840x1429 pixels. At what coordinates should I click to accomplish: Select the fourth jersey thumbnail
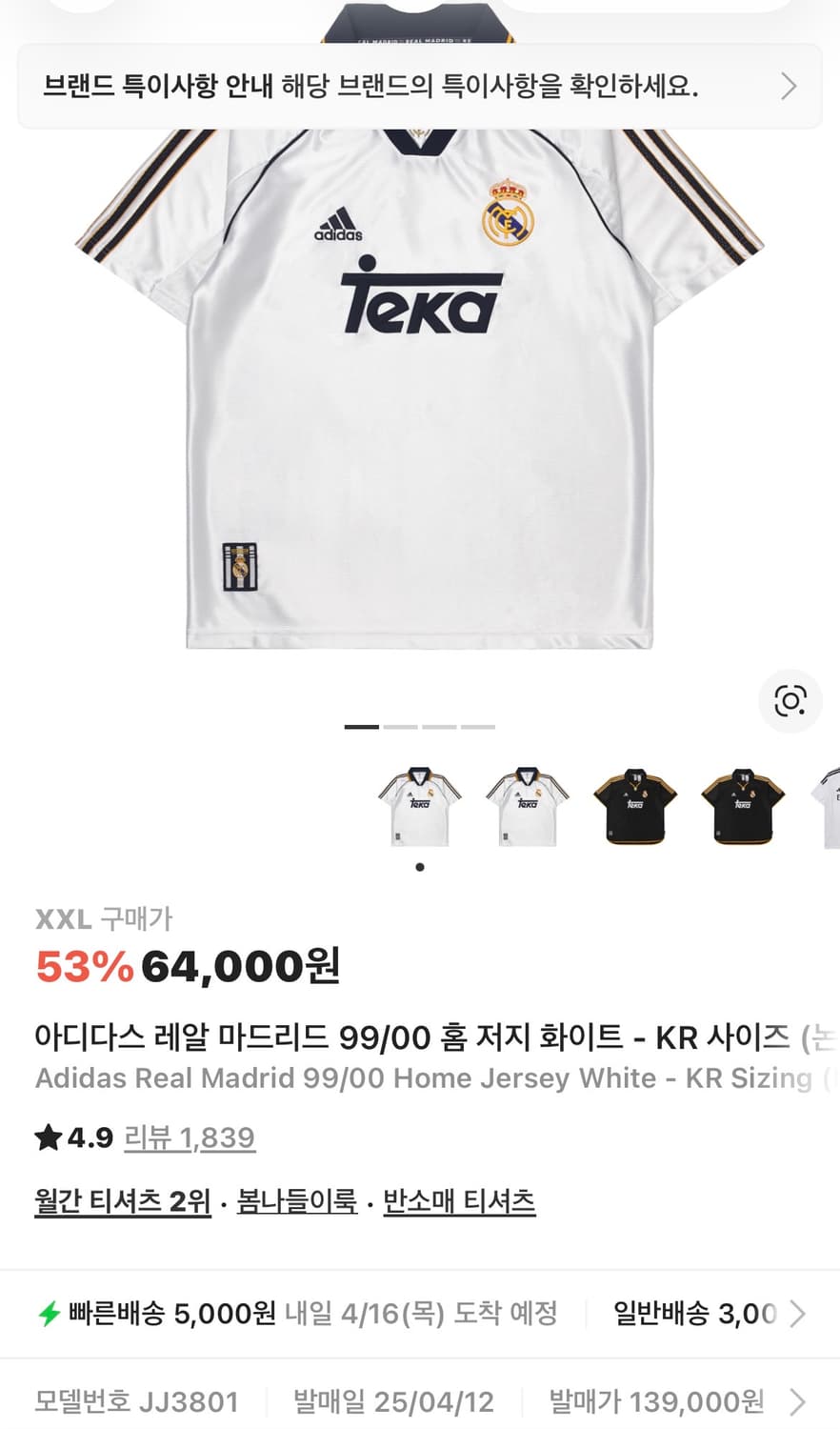[x=743, y=805]
